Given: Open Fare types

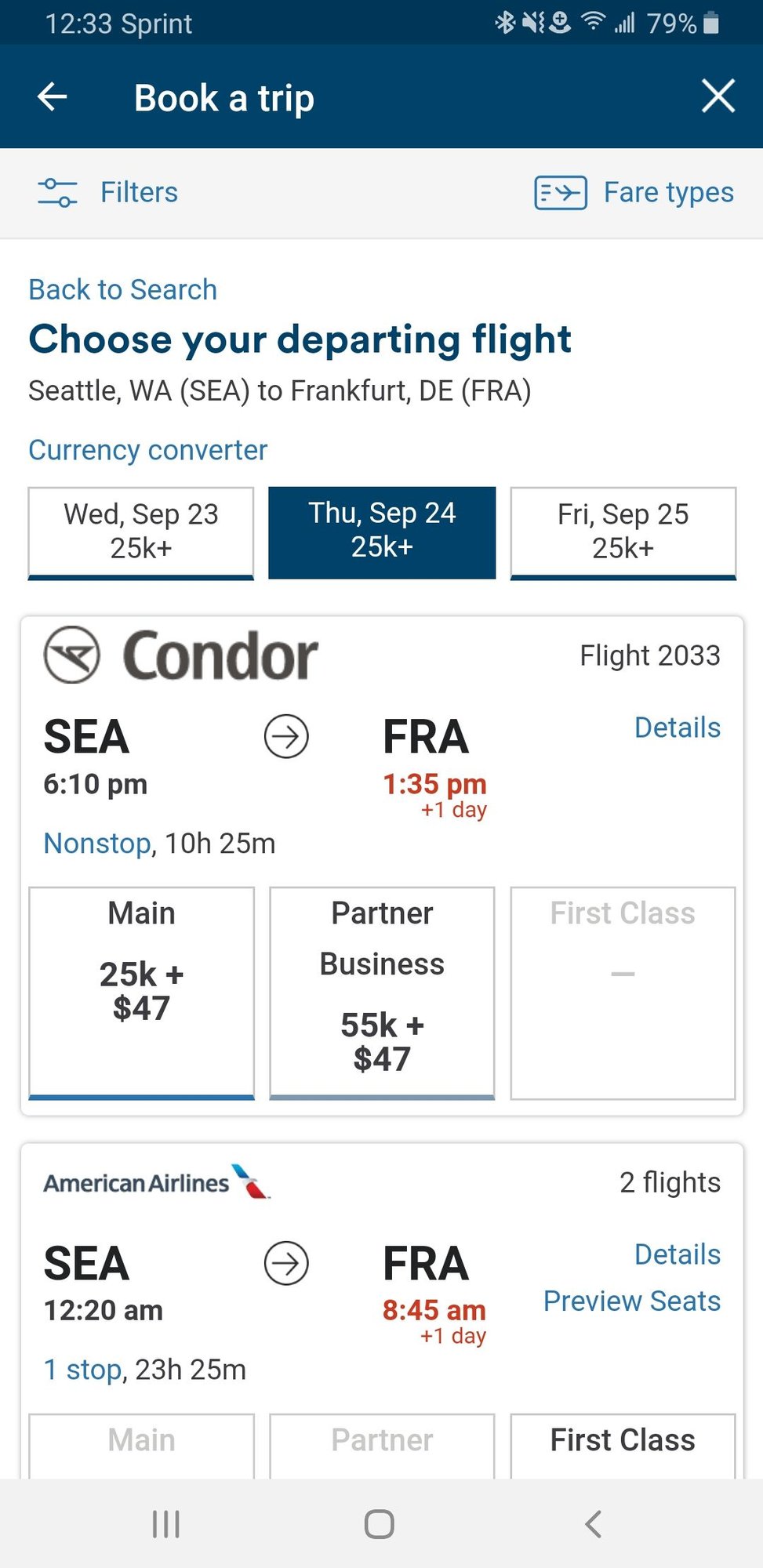Looking at the screenshot, I should coord(634,192).
